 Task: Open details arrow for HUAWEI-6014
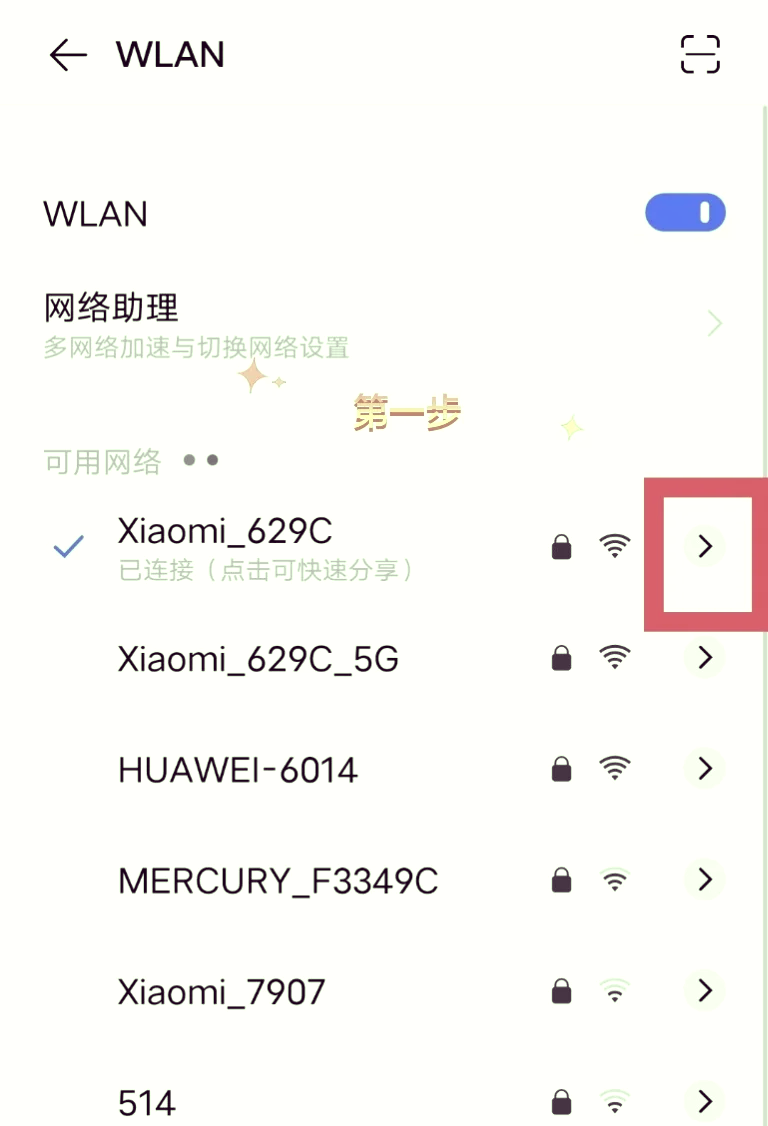pos(706,769)
